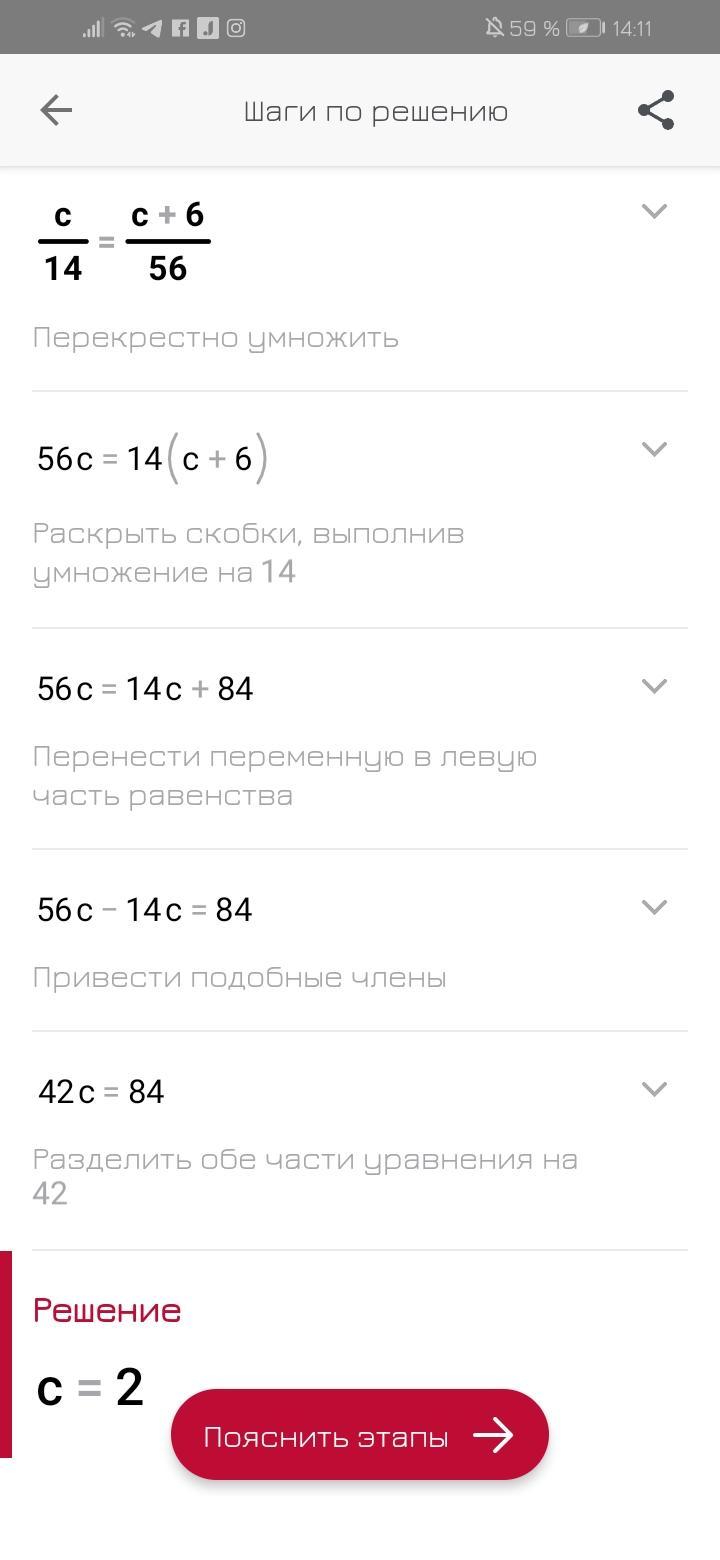Tap the Пояснить этапы button
Viewport: 720px width, 1560px height.
[x=360, y=1435]
